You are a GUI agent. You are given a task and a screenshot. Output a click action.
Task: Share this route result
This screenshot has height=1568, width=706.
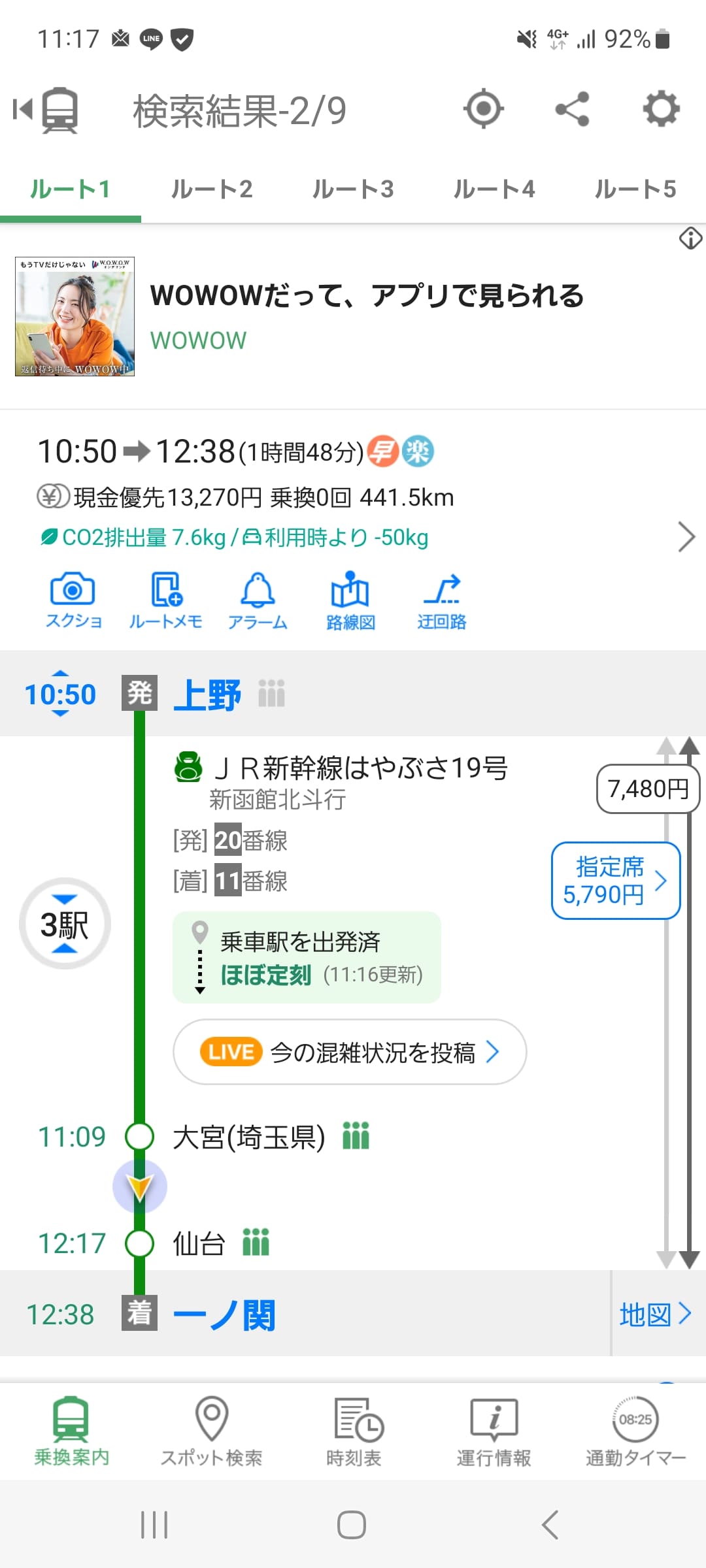click(x=572, y=108)
